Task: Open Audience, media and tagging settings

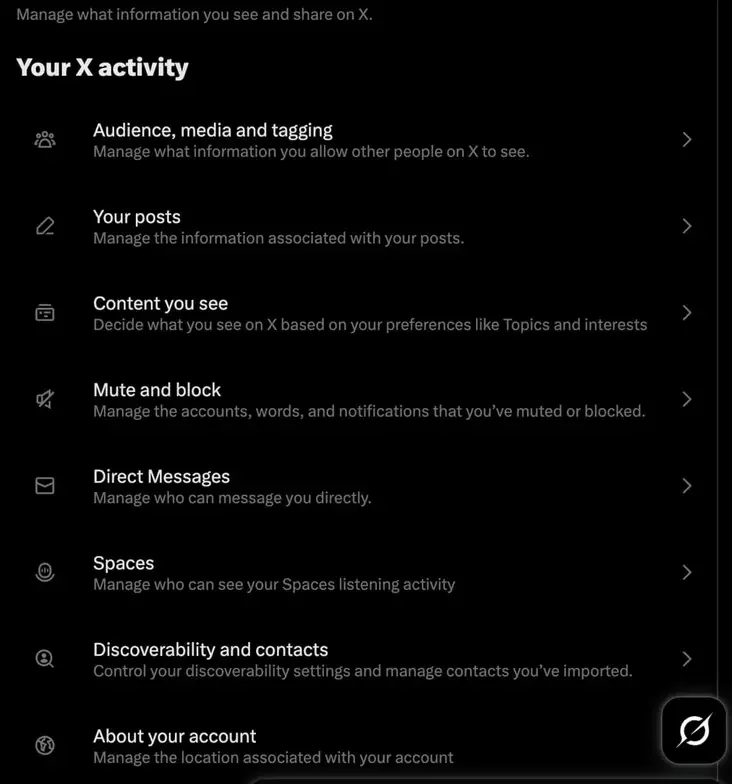Action: coord(360,140)
